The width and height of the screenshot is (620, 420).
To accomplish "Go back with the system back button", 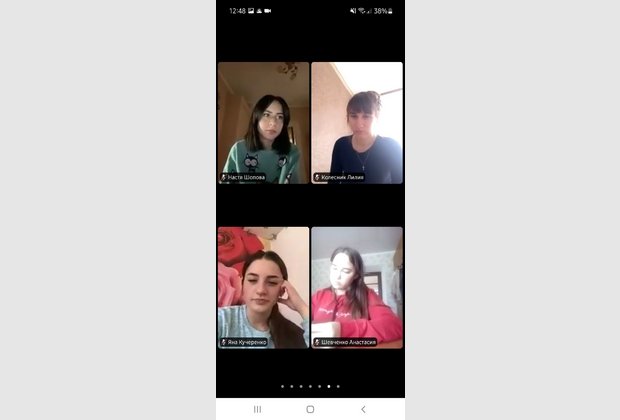I will click(x=363, y=409).
